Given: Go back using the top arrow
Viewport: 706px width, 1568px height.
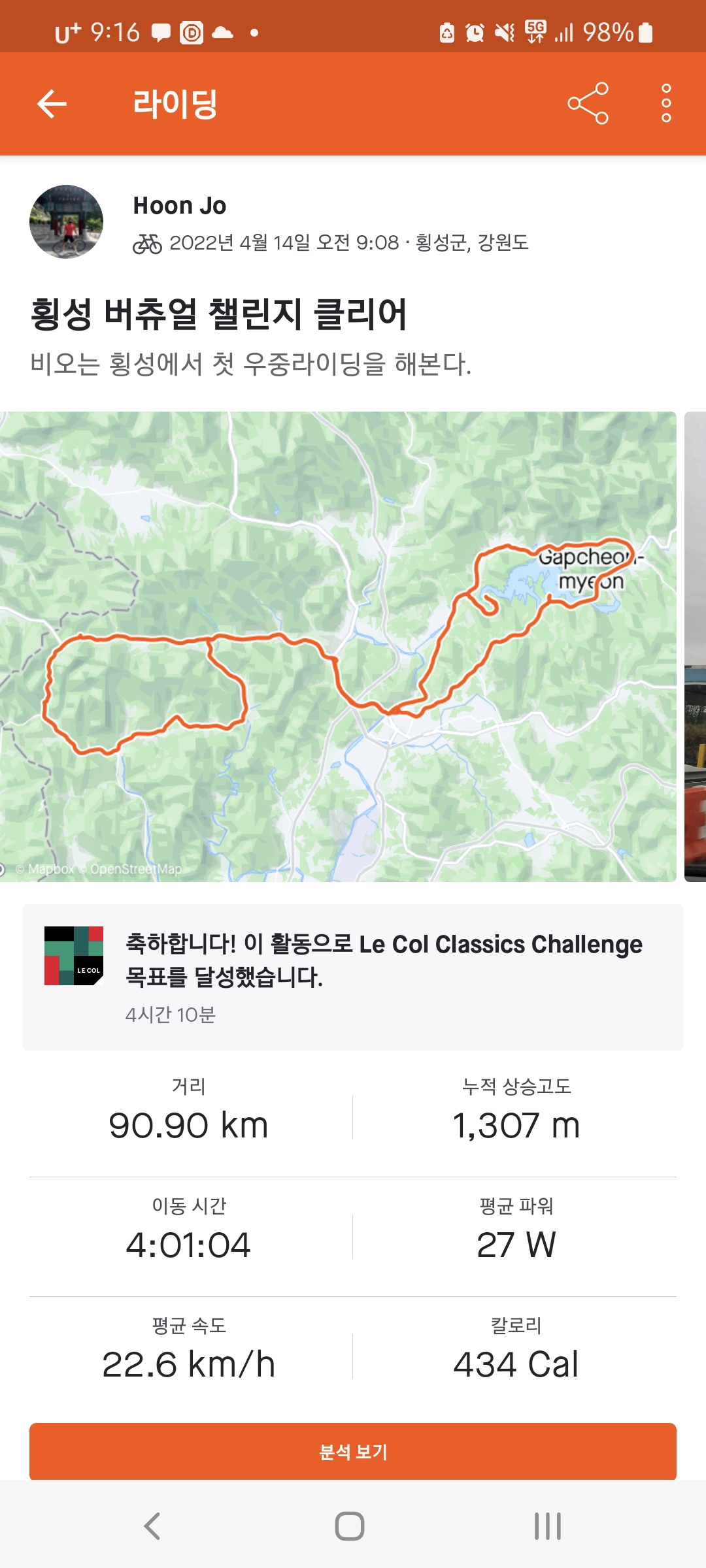Looking at the screenshot, I should pyautogui.click(x=52, y=103).
